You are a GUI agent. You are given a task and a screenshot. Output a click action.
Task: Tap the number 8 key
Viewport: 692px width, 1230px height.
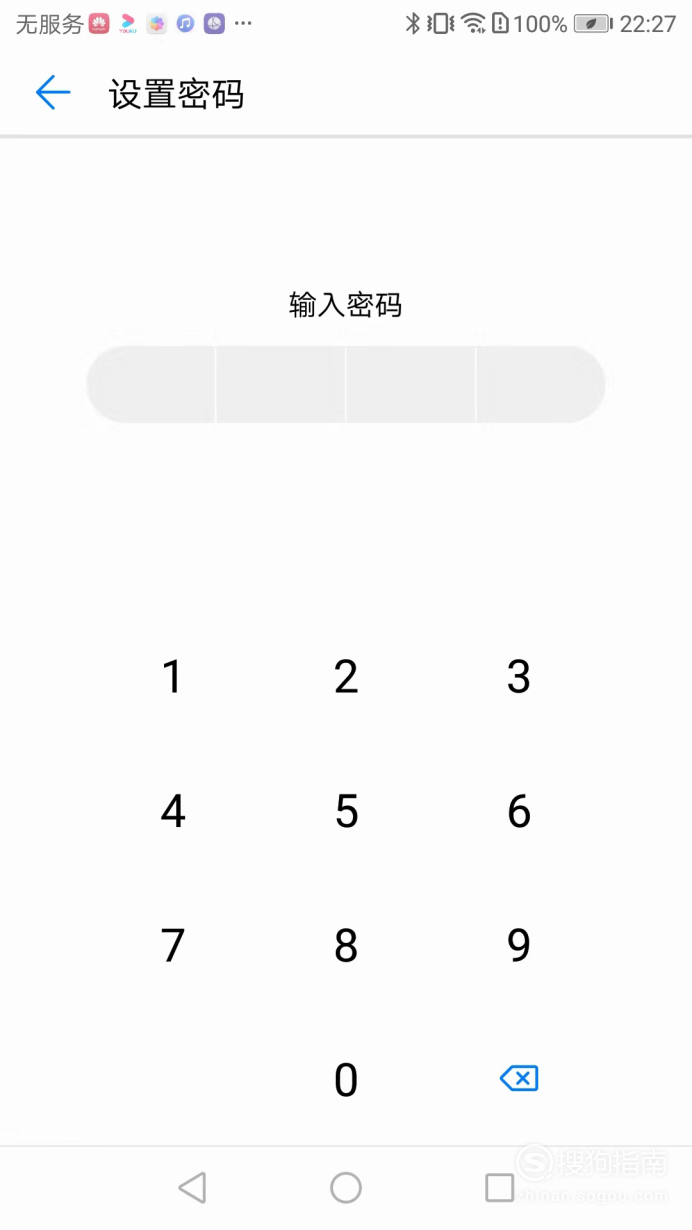(346, 945)
